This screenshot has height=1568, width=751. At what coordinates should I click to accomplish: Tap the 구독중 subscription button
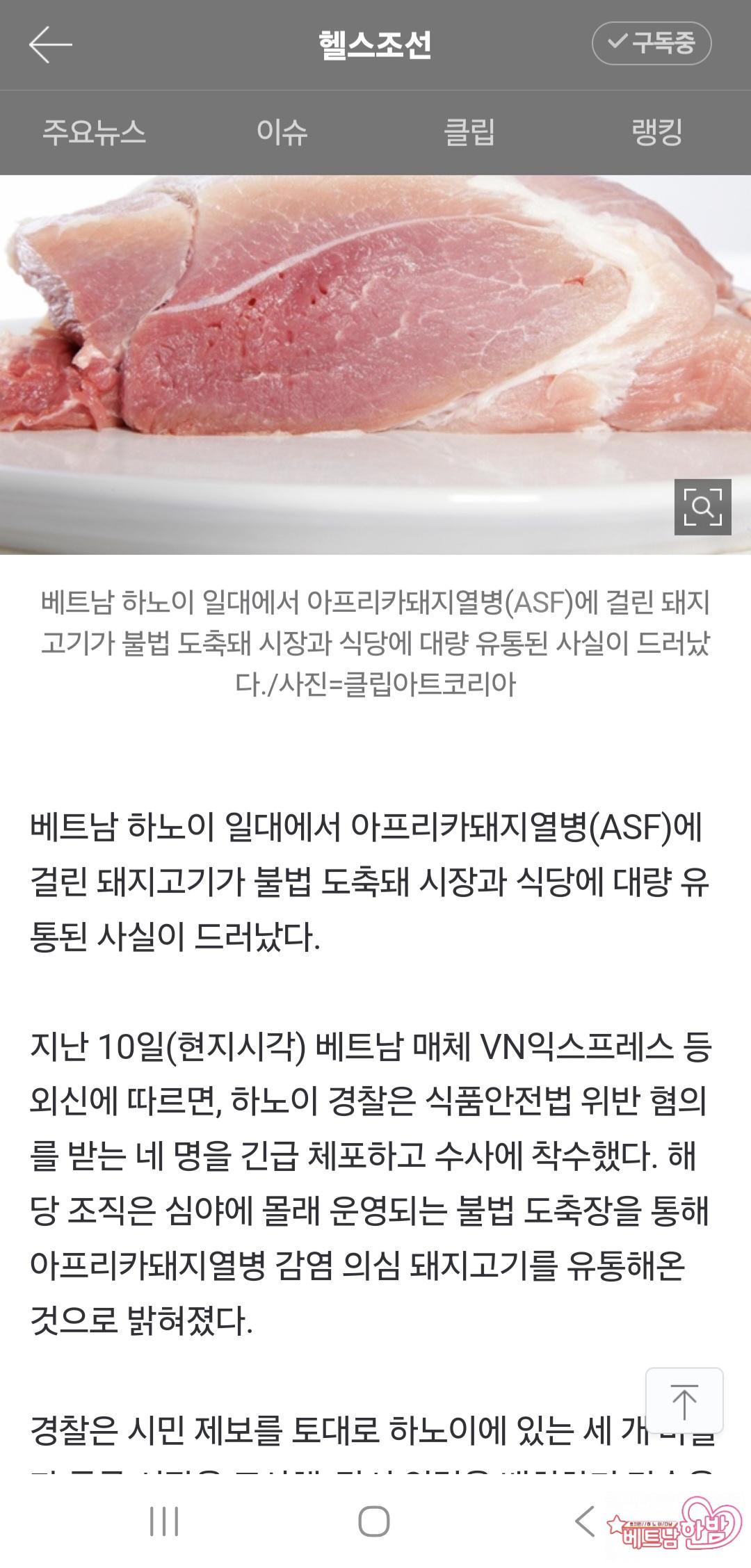(x=652, y=43)
